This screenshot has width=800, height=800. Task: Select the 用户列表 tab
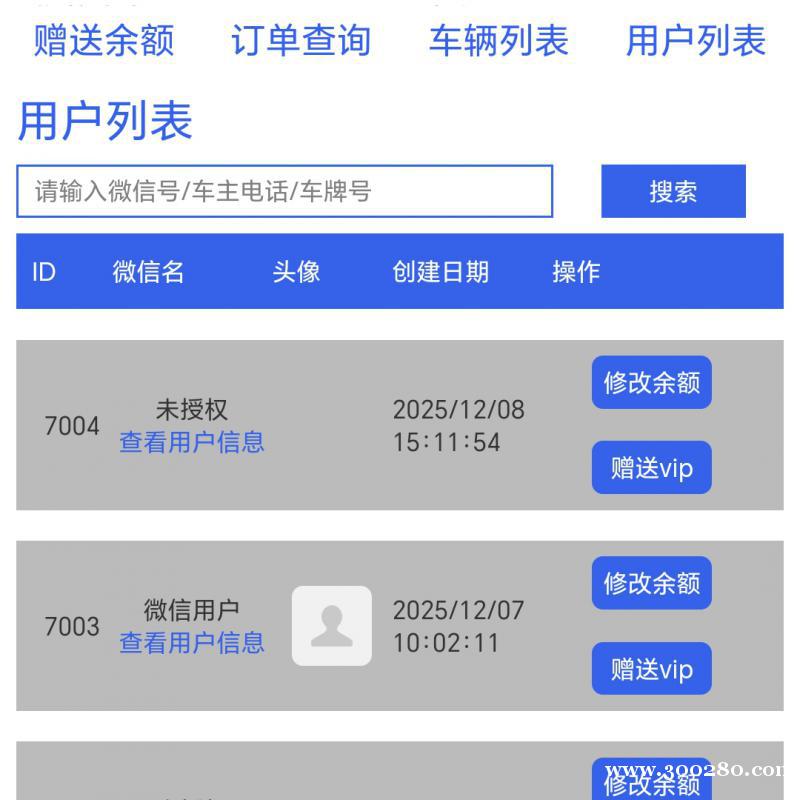(x=695, y=41)
